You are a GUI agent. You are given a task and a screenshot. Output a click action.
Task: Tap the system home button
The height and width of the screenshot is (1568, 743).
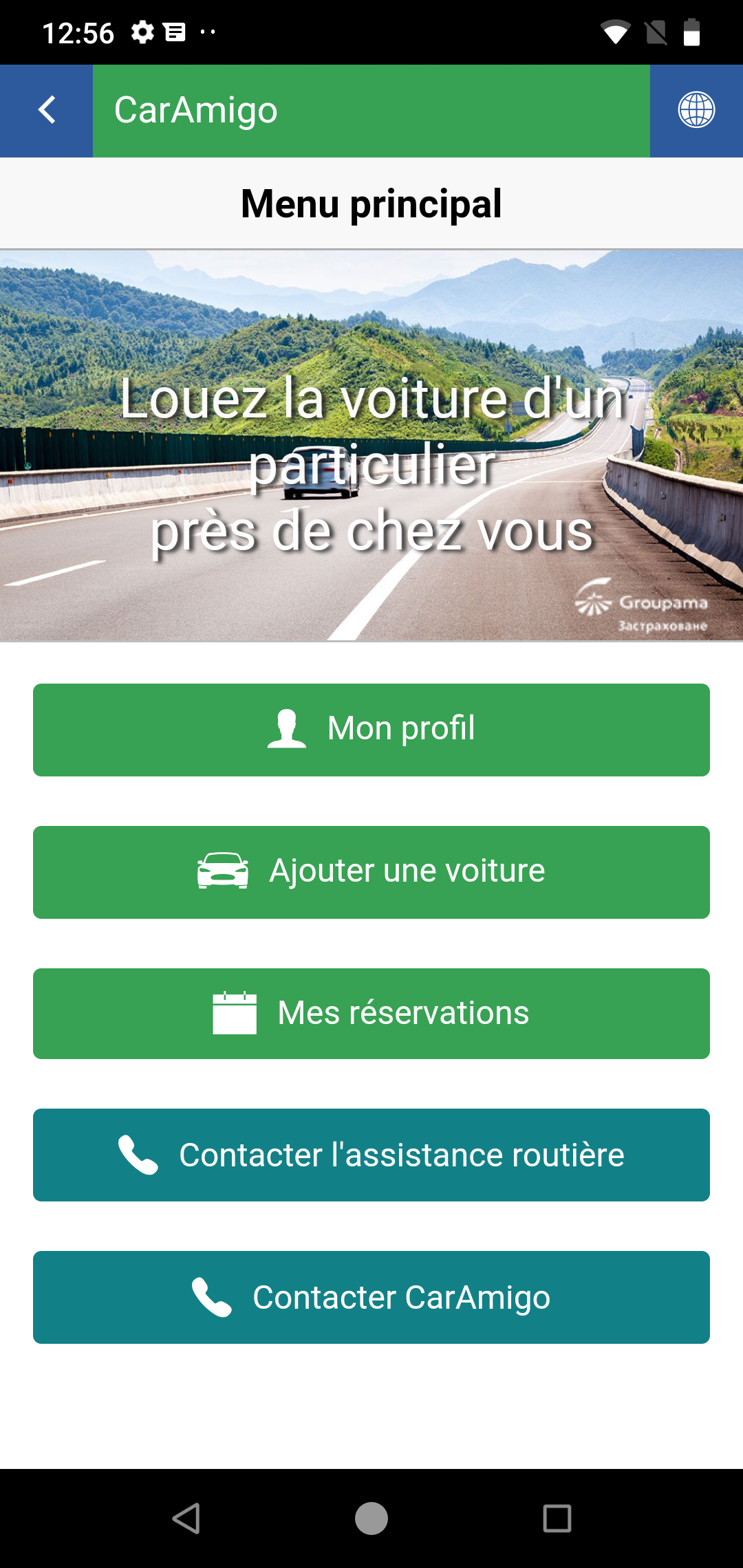tap(371, 1518)
